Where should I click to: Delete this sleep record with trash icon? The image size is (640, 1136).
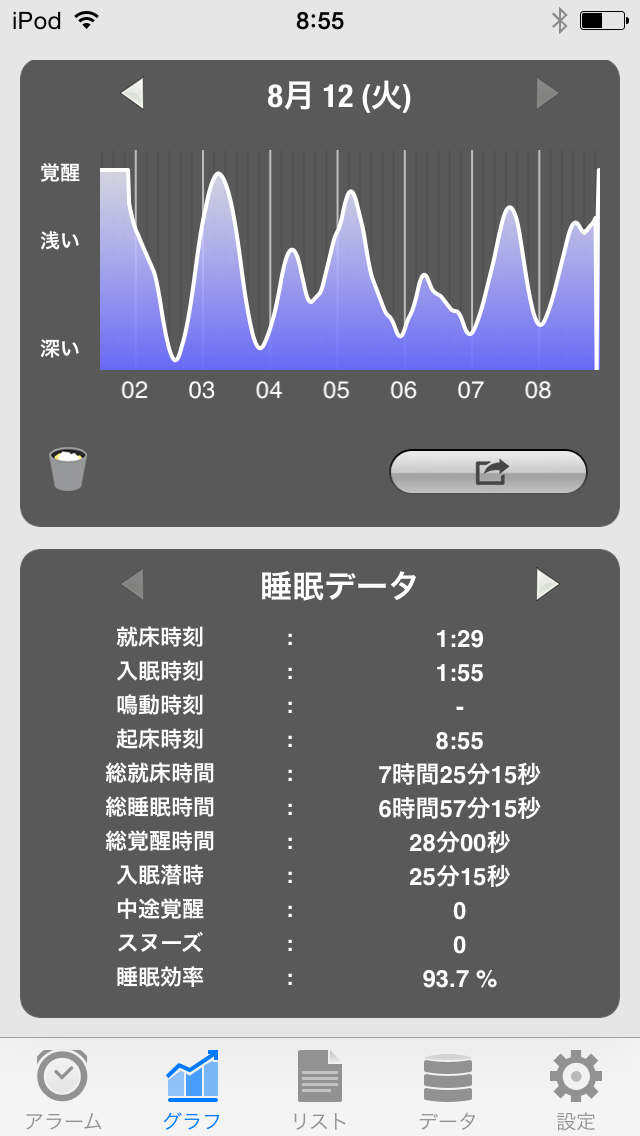point(68,469)
